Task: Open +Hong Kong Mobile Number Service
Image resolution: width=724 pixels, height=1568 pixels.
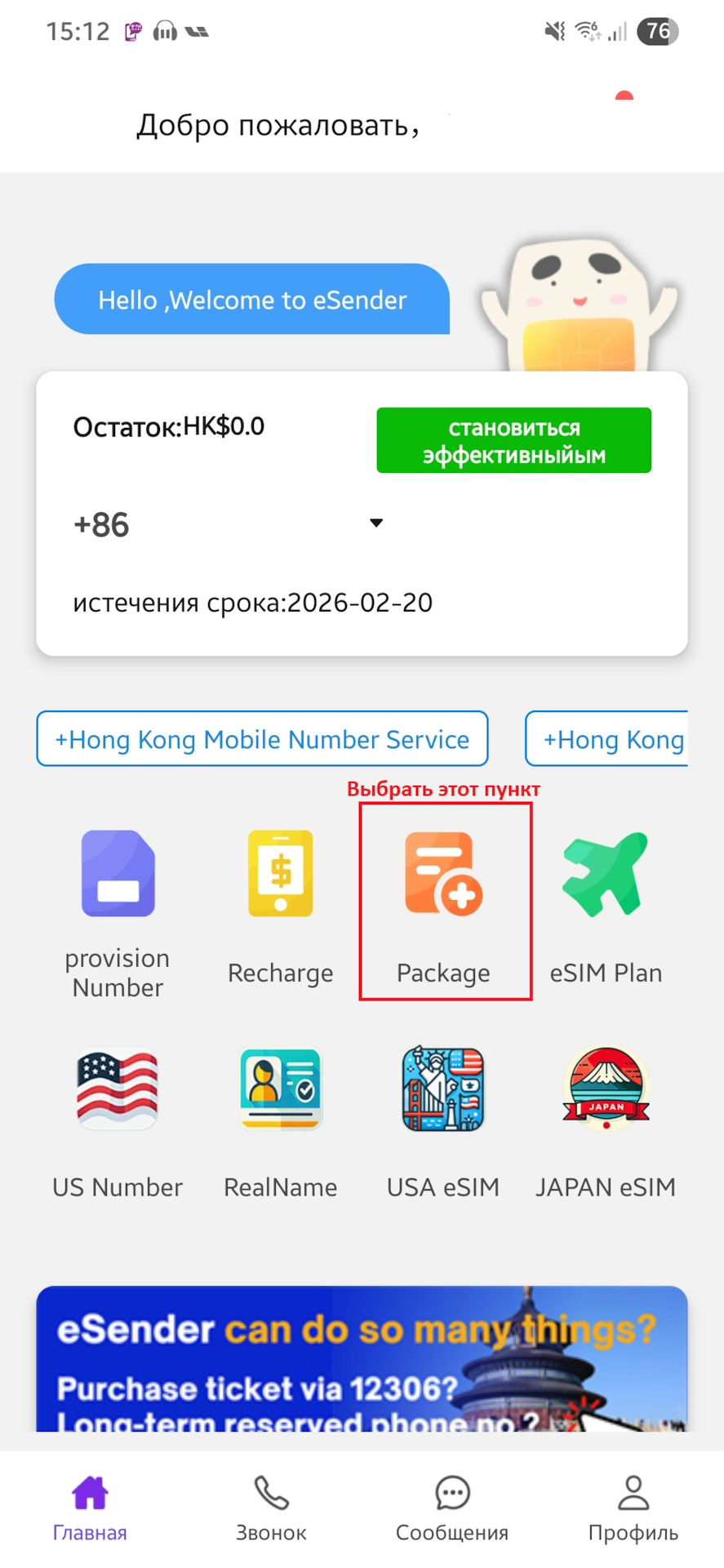Action: 262,739
